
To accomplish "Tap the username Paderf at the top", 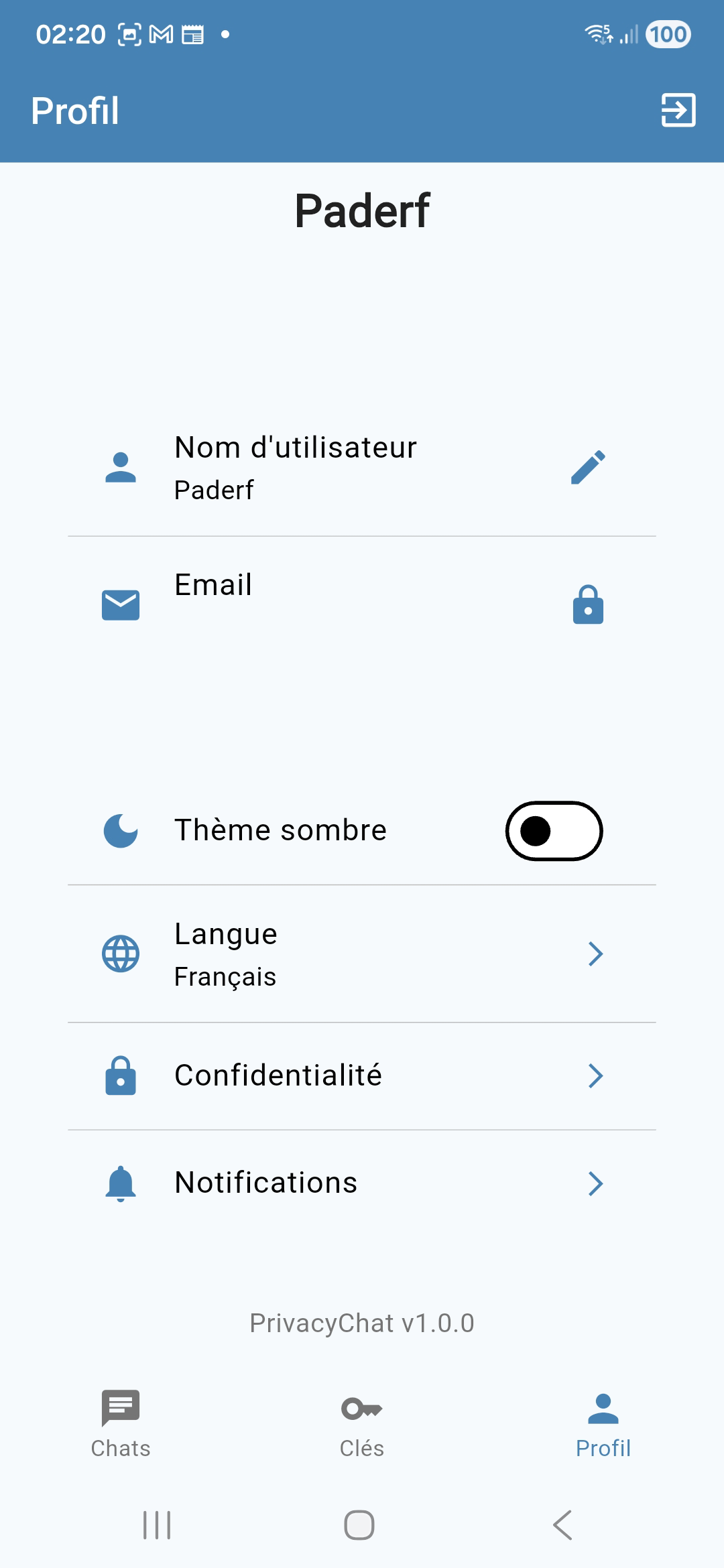I will coord(362,211).
